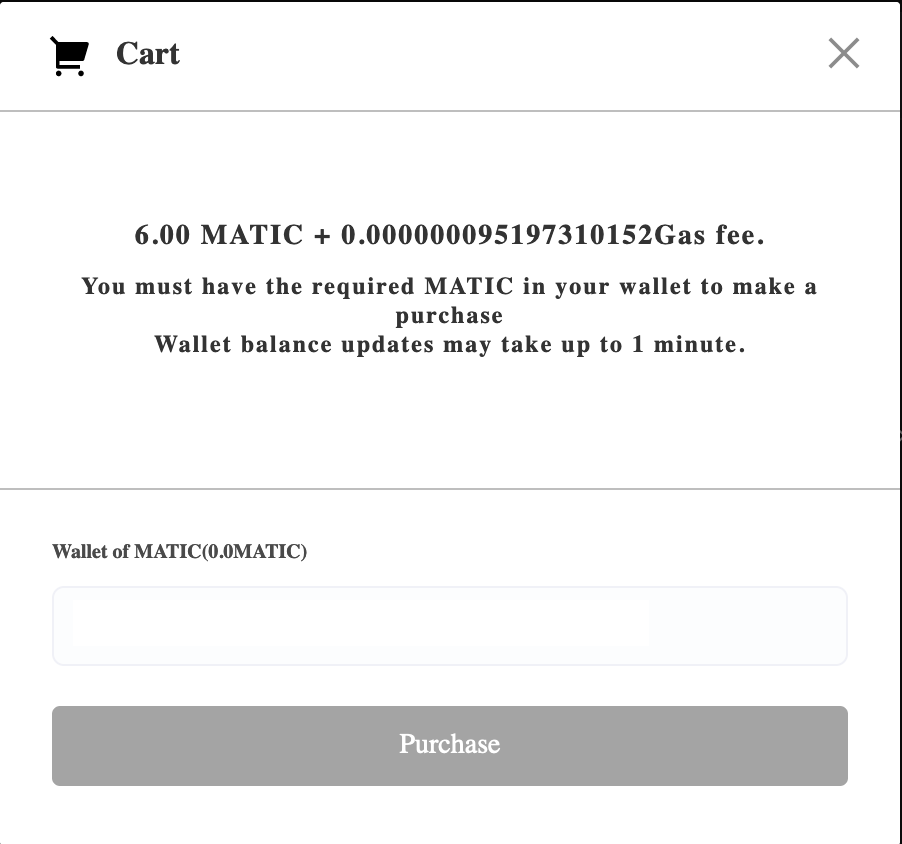This screenshot has height=844, width=902.
Task: Tap the MATIC wallet input field
Action: pyautogui.click(x=449, y=626)
